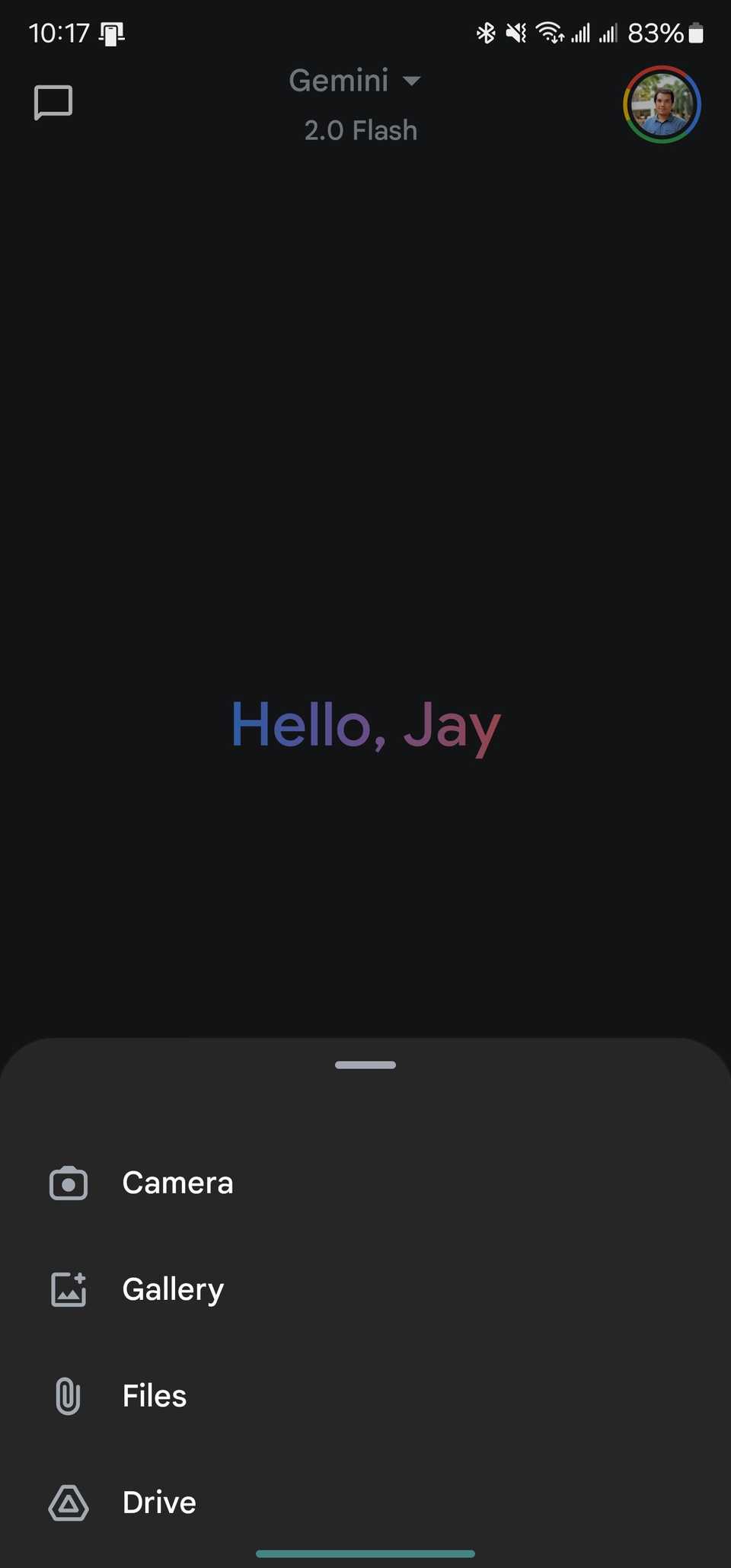Choose Gallery to attach an image
The width and height of the screenshot is (731, 1568).
pos(172,1290)
